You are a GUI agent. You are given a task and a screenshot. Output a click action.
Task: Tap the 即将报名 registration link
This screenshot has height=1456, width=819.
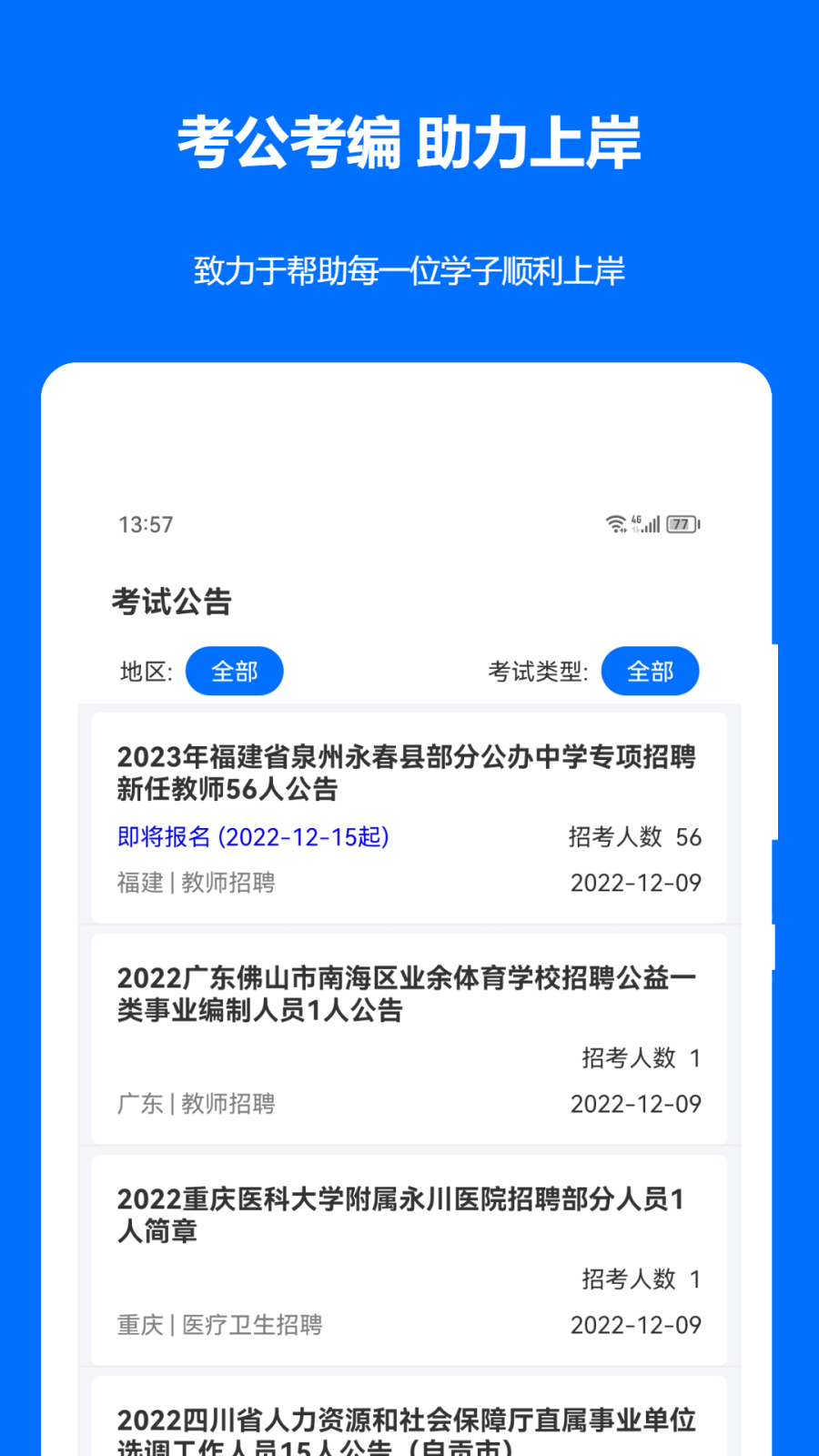click(252, 836)
